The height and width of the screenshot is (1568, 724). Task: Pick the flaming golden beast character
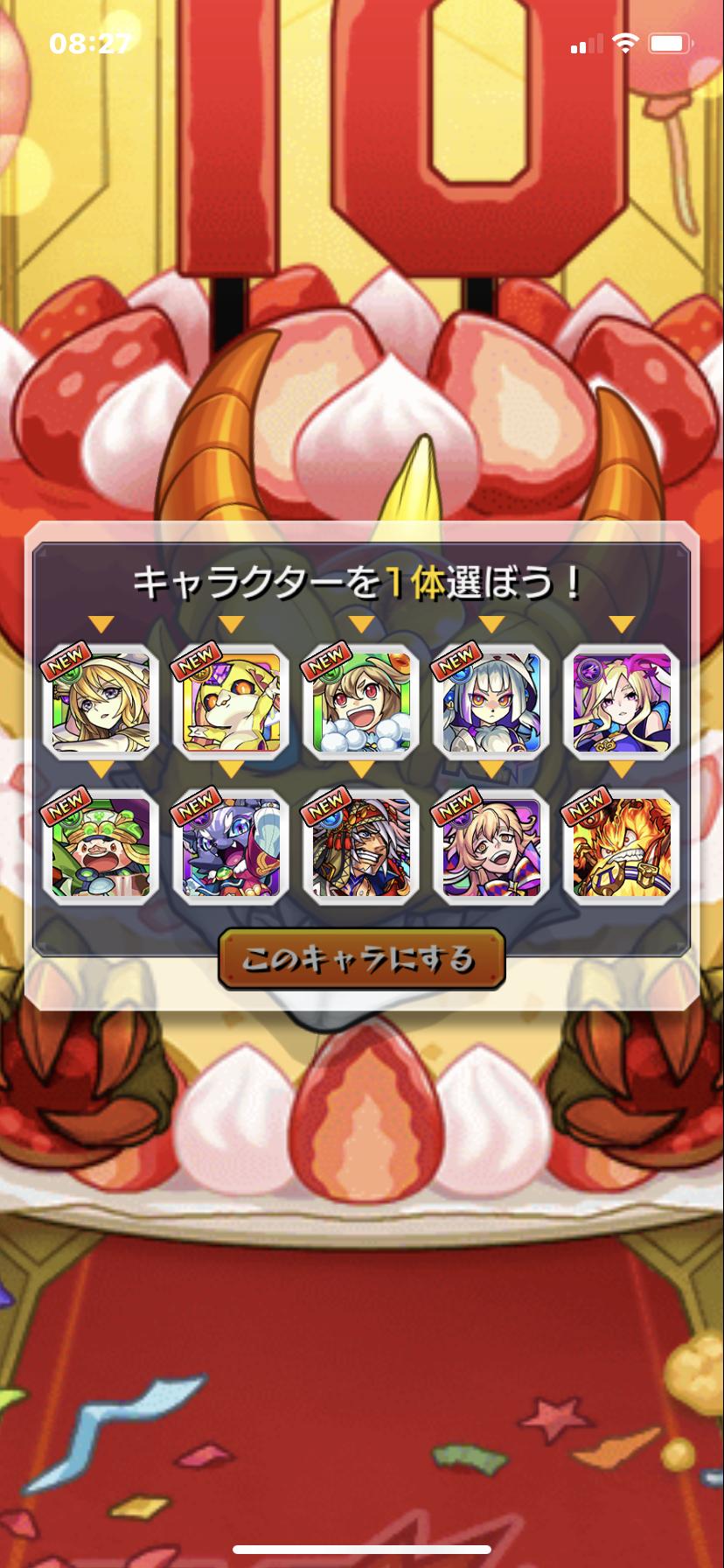pos(622,846)
